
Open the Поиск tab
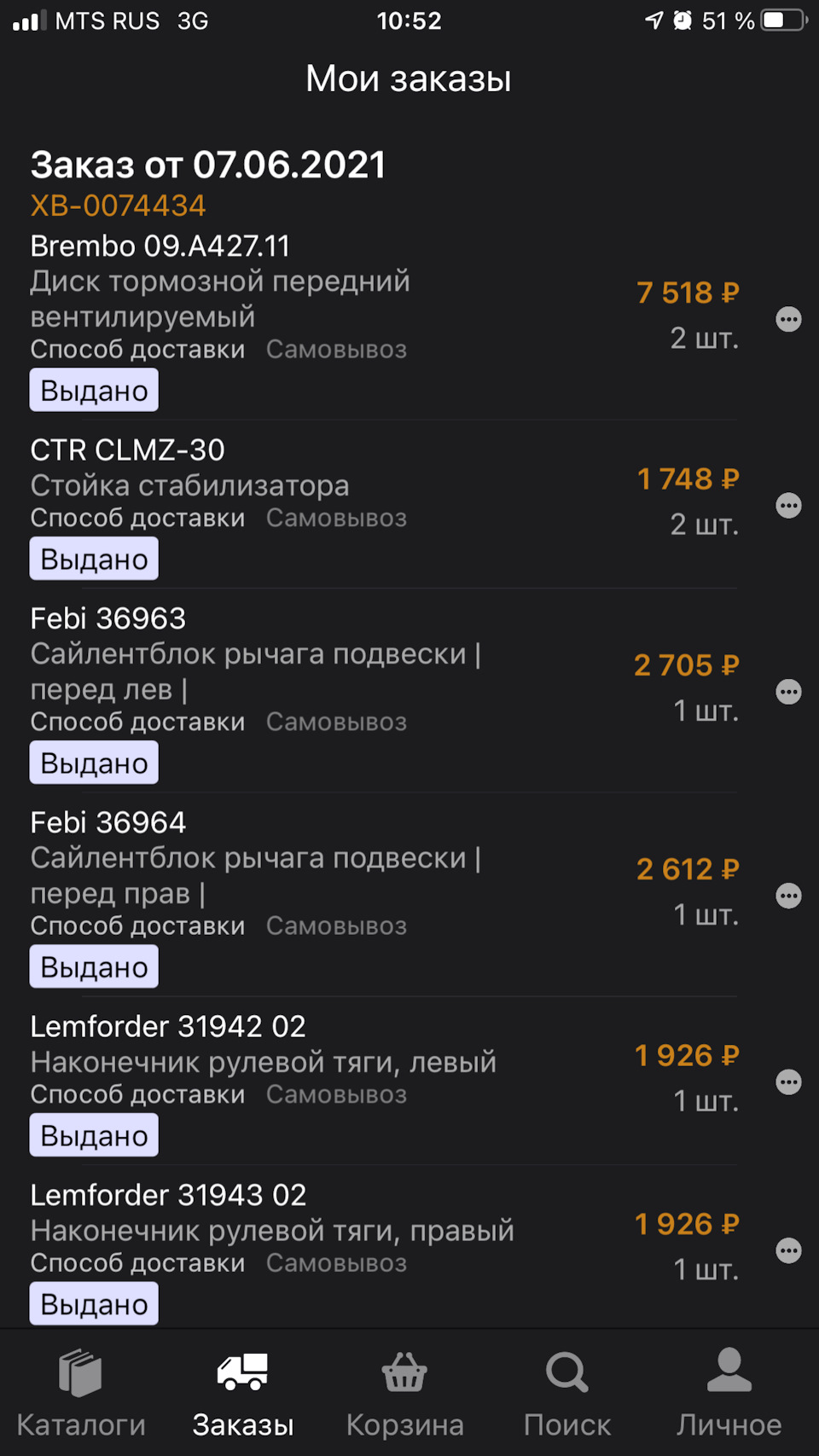pos(567,1394)
